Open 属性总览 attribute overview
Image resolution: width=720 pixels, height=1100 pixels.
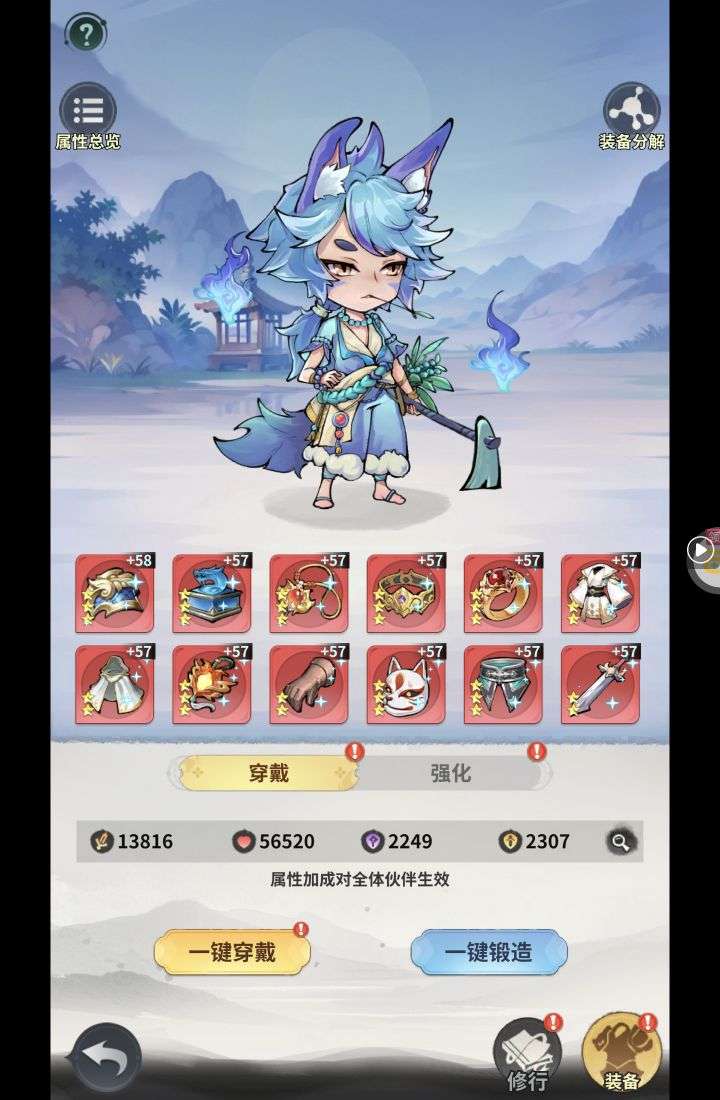click(88, 112)
